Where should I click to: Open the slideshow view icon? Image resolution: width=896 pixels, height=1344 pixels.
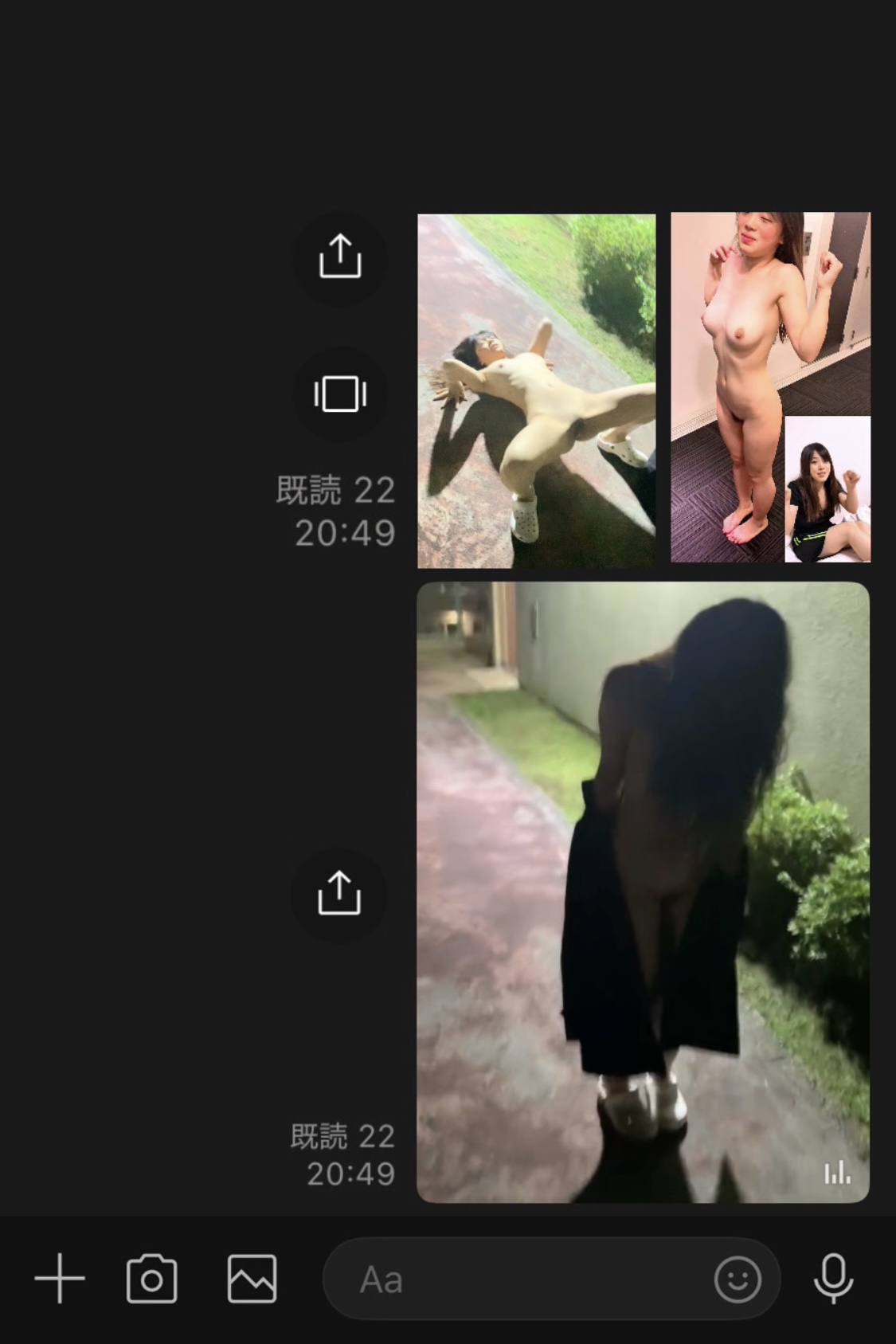(x=340, y=394)
